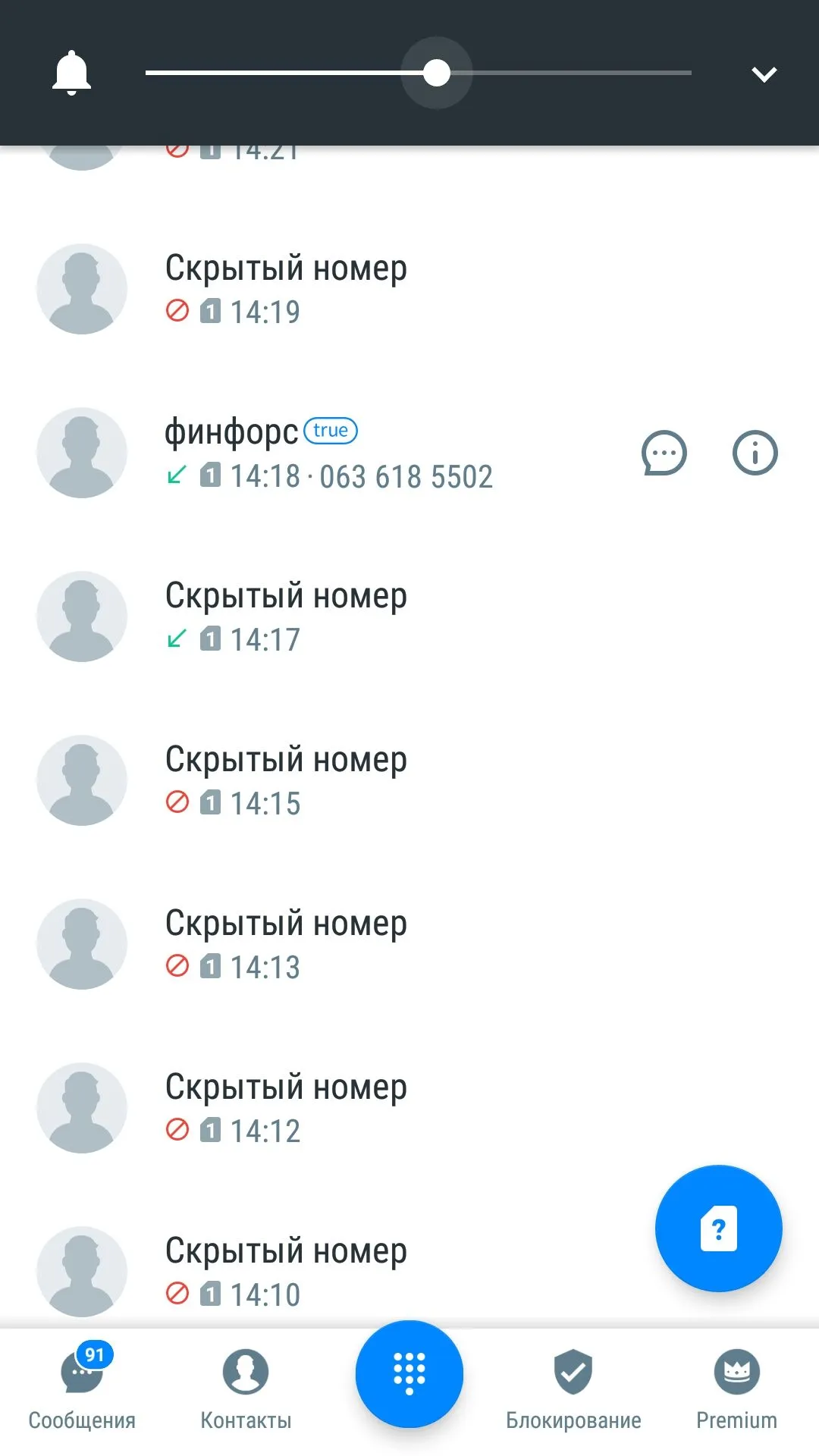Switch to the Сообщения tab
The height and width of the screenshot is (1456, 819).
pyautogui.click(x=82, y=1389)
